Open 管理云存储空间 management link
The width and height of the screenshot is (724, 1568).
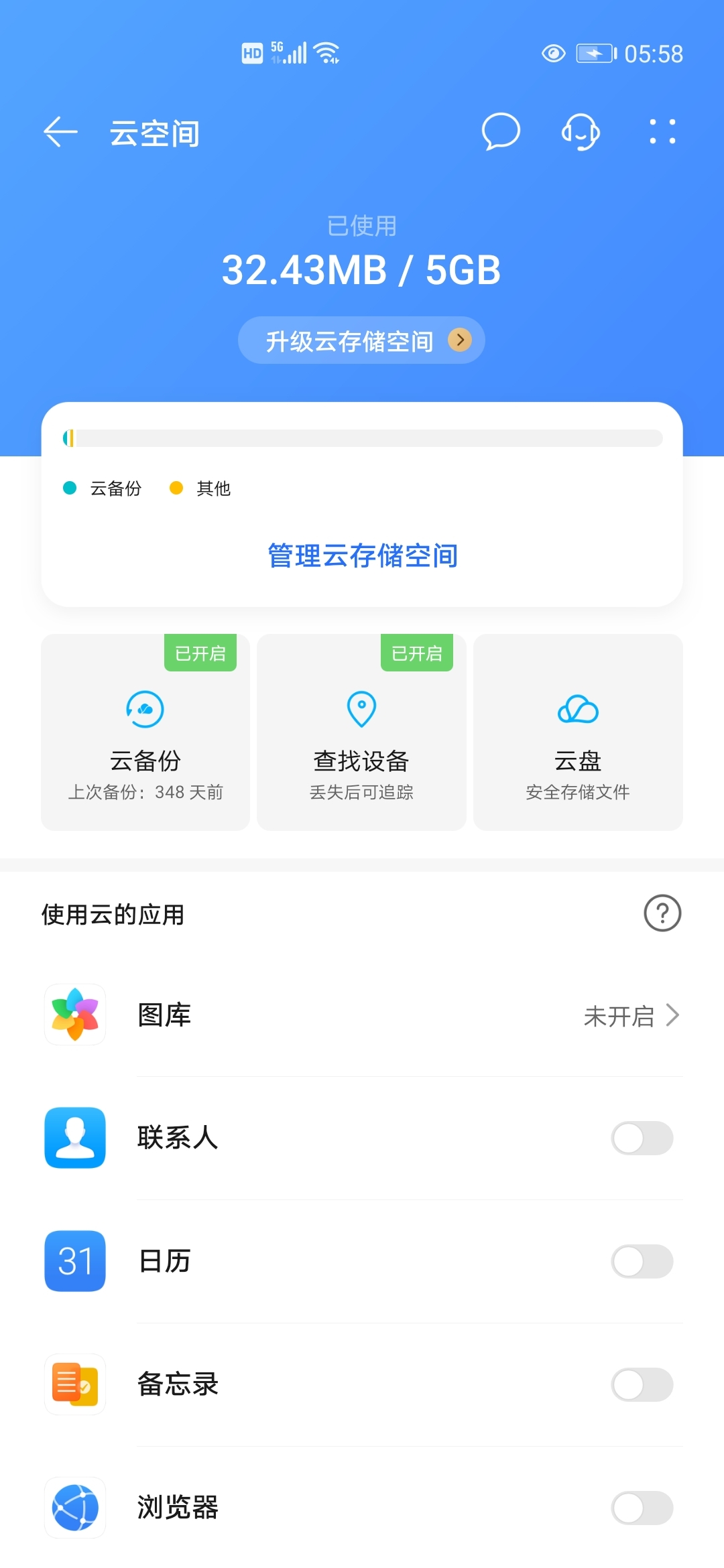tap(362, 556)
